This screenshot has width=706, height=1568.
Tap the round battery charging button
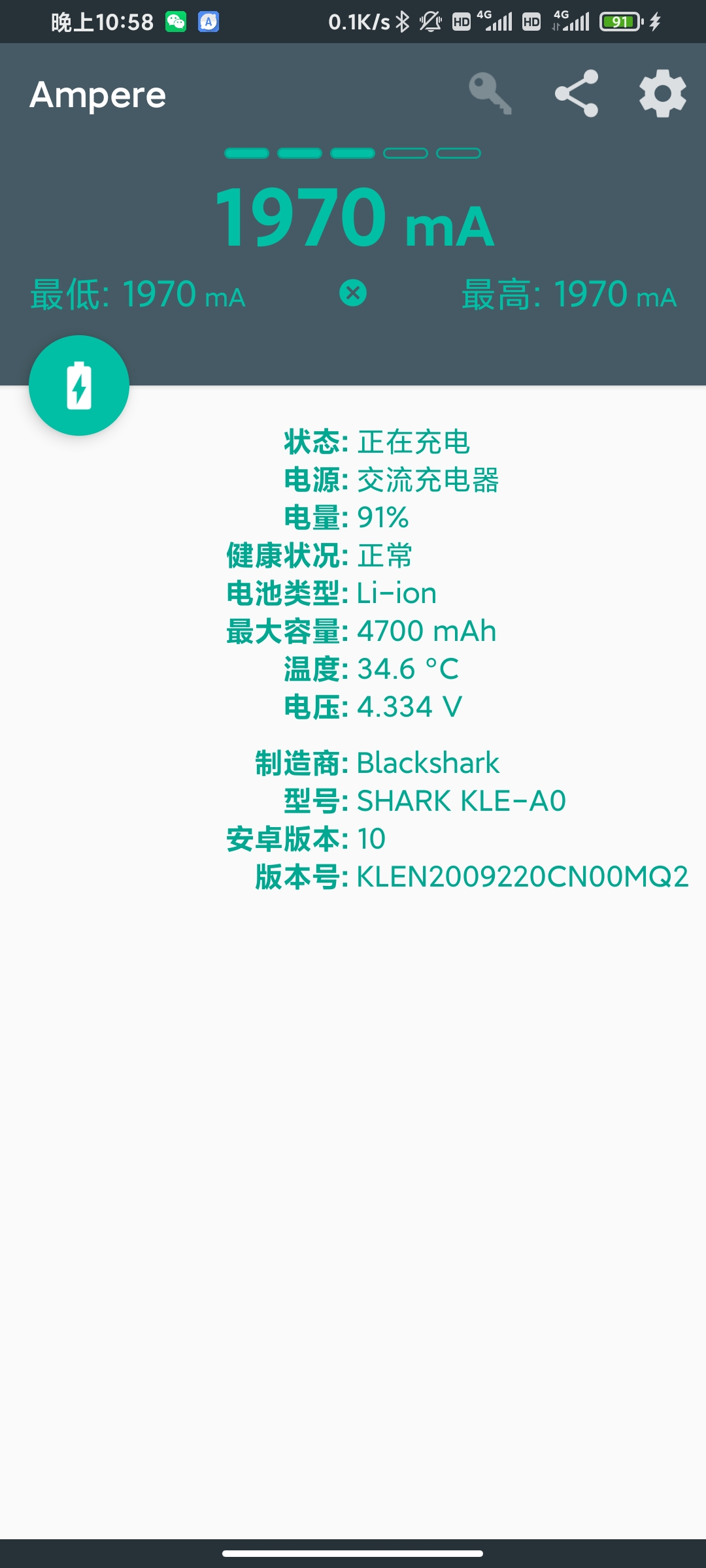[x=79, y=385]
